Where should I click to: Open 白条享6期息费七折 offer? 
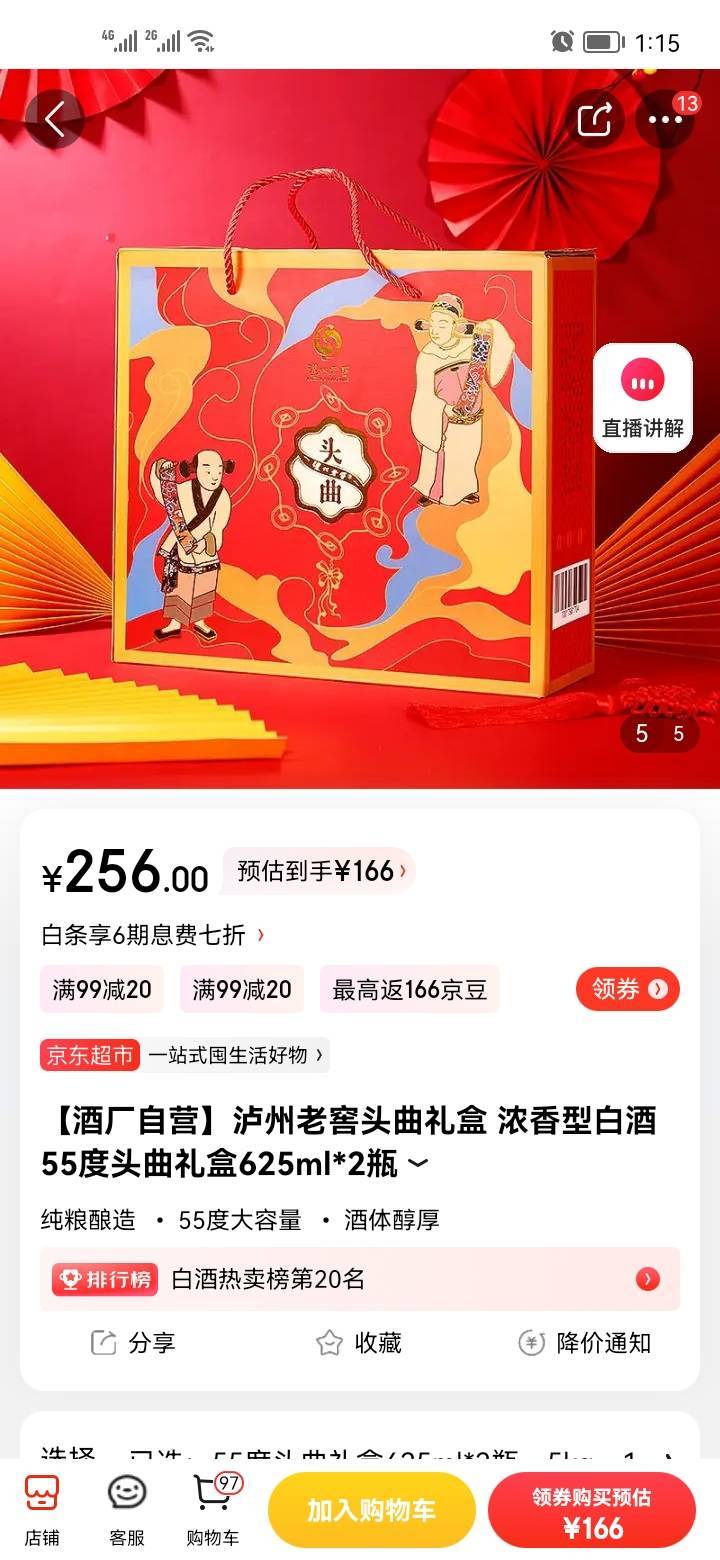[x=153, y=935]
